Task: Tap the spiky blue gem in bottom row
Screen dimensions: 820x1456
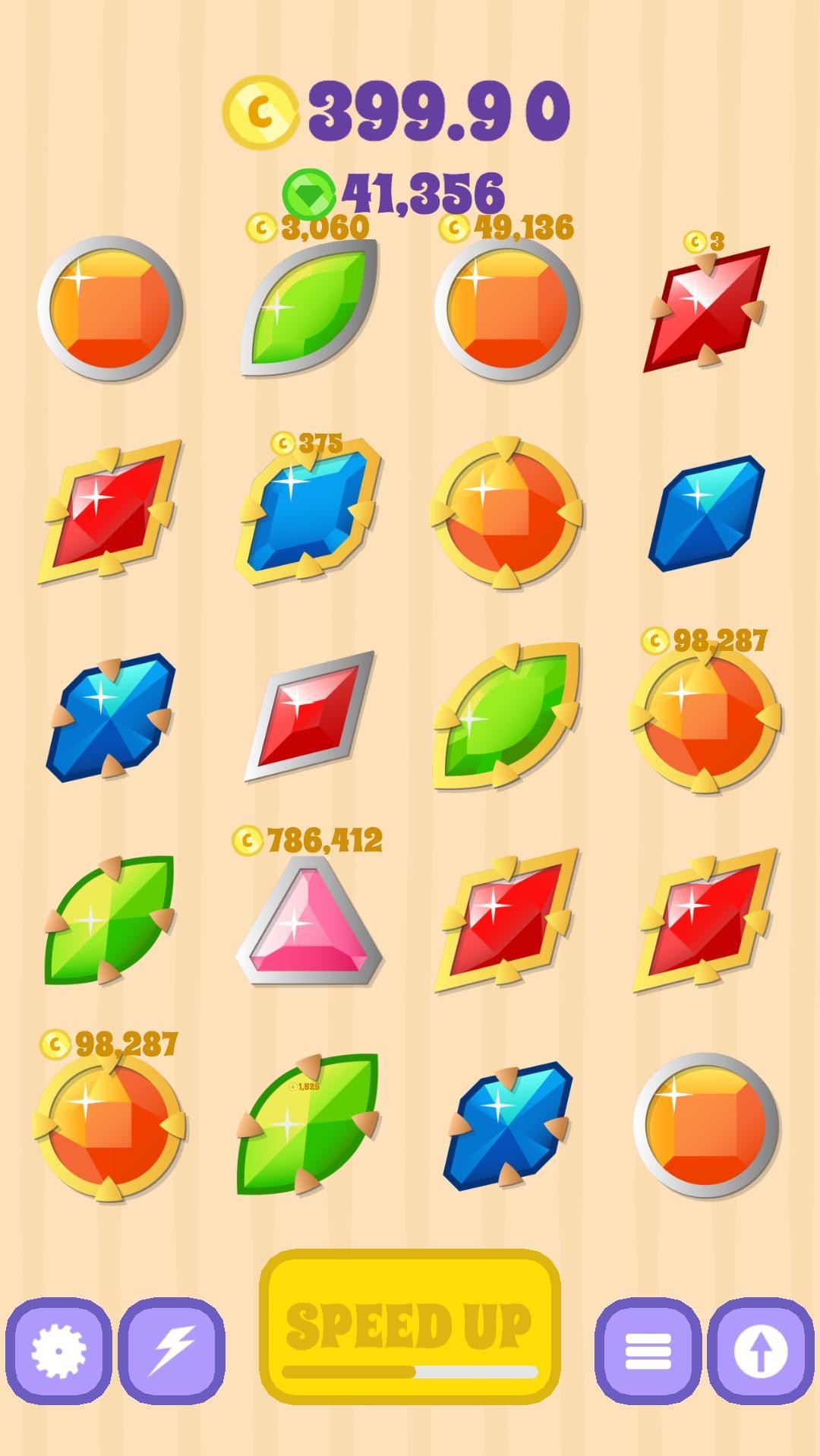Action: (507, 1123)
